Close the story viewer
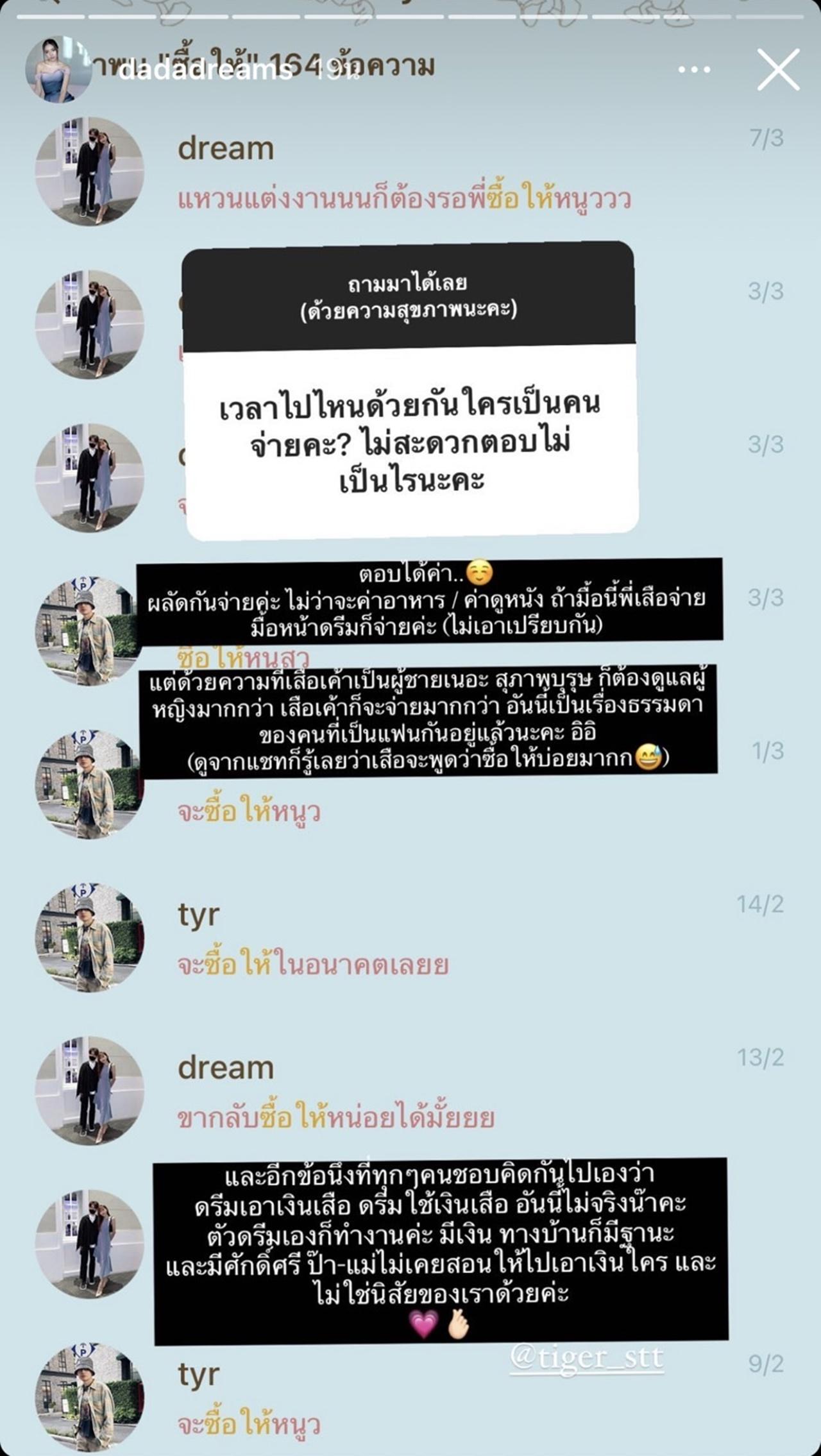The width and height of the screenshot is (821, 1456). [778, 69]
